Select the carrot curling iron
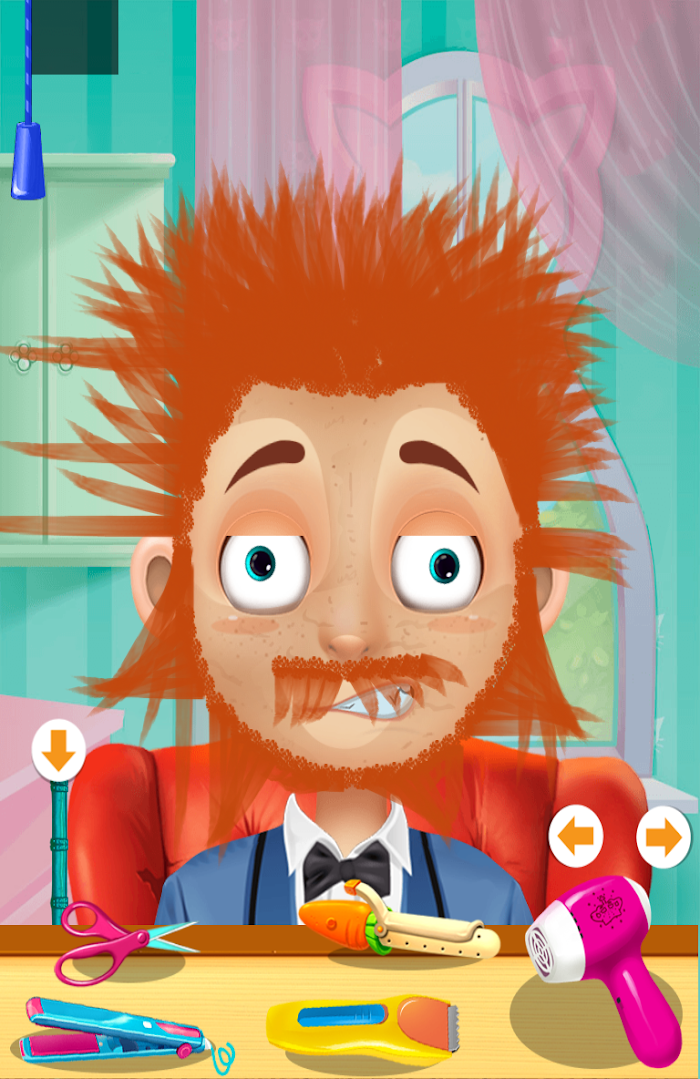 [x=400, y=925]
